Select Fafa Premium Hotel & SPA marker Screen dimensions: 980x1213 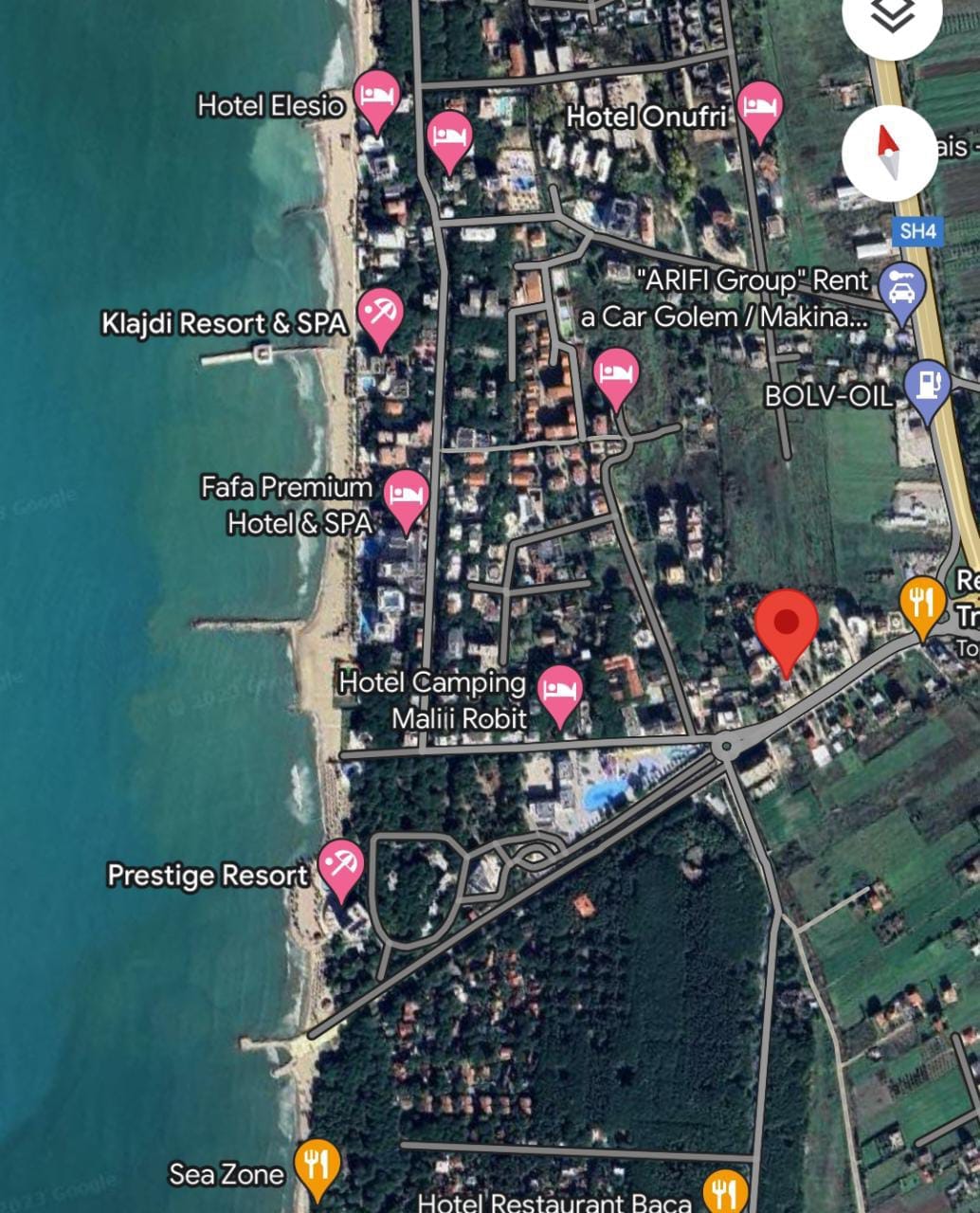coord(407,498)
